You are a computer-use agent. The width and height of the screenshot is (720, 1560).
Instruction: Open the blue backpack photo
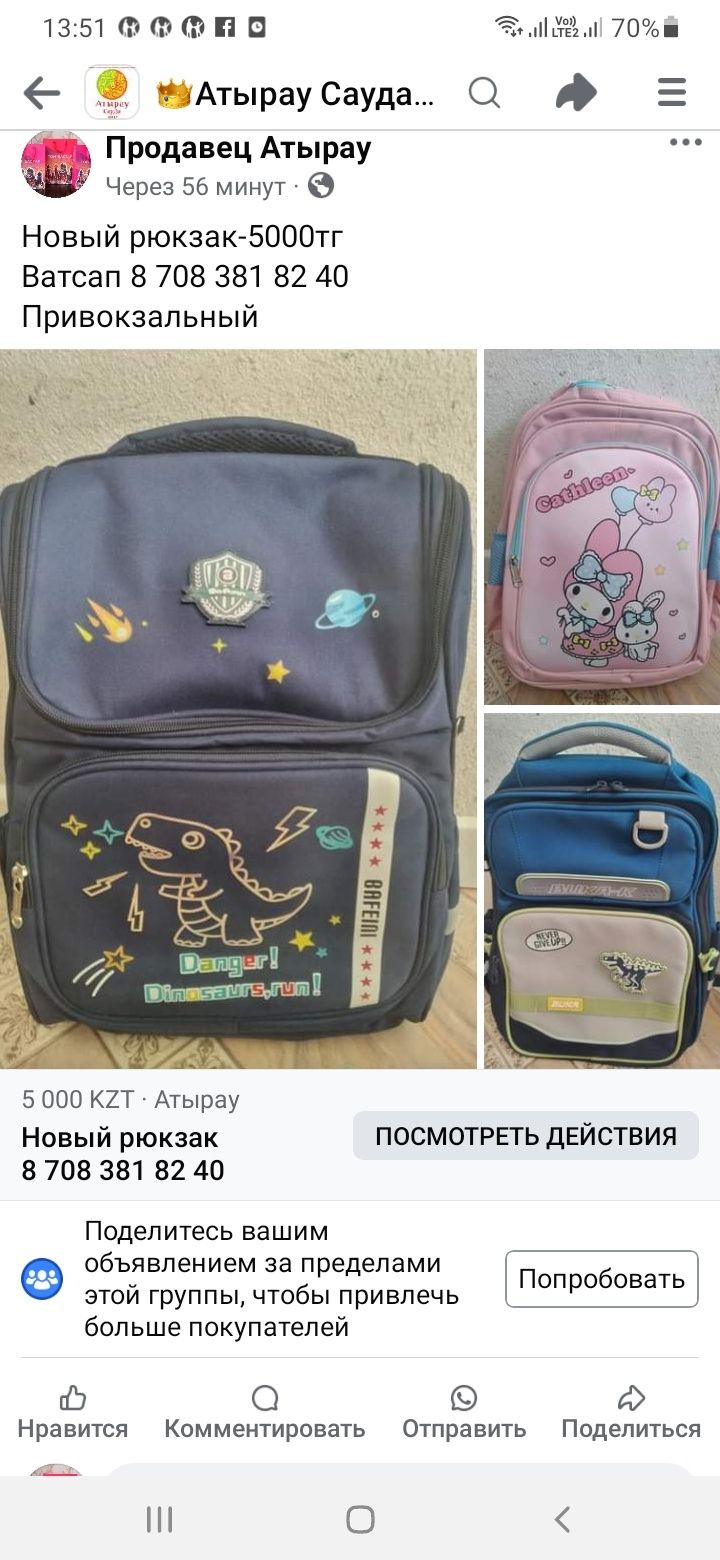602,890
